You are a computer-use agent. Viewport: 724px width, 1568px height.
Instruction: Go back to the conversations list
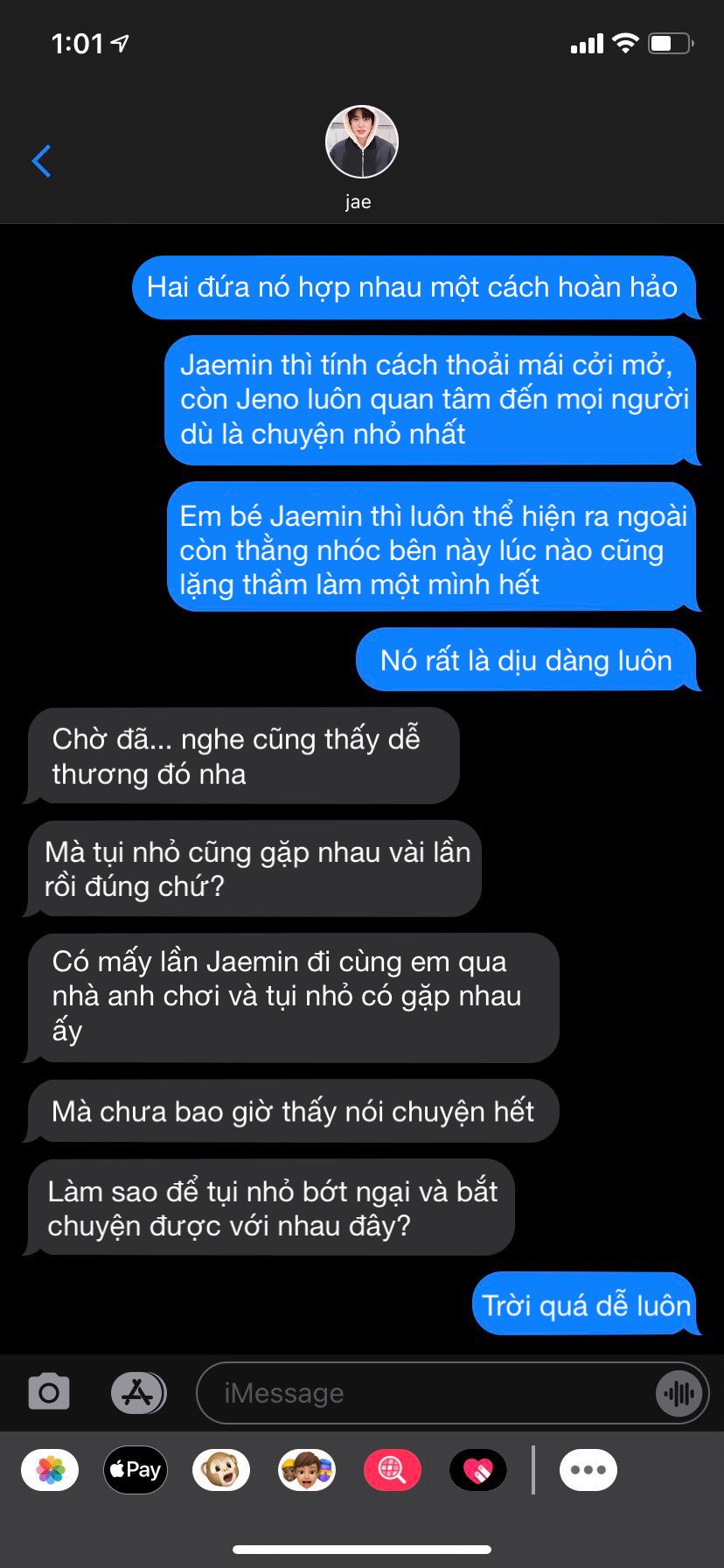point(41,161)
